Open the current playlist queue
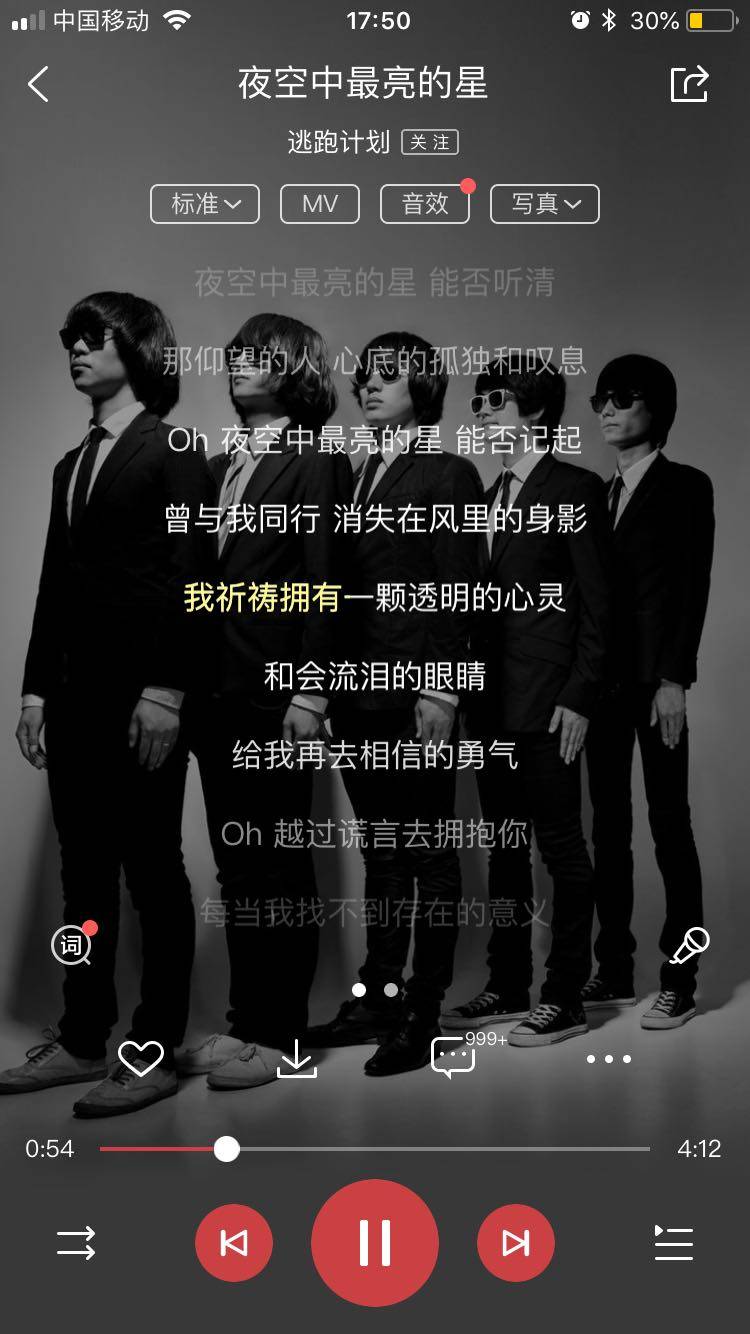This screenshot has width=750, height=1334. point(673,1243)
